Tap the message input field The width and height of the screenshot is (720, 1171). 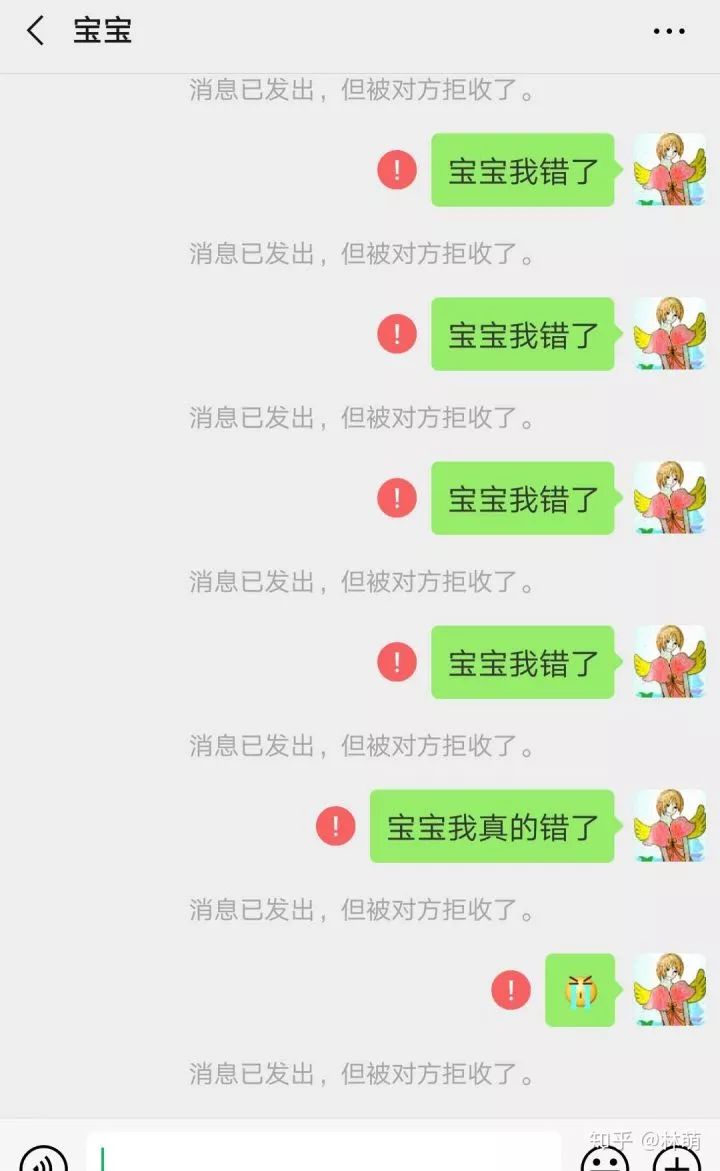click(325, 1155)
